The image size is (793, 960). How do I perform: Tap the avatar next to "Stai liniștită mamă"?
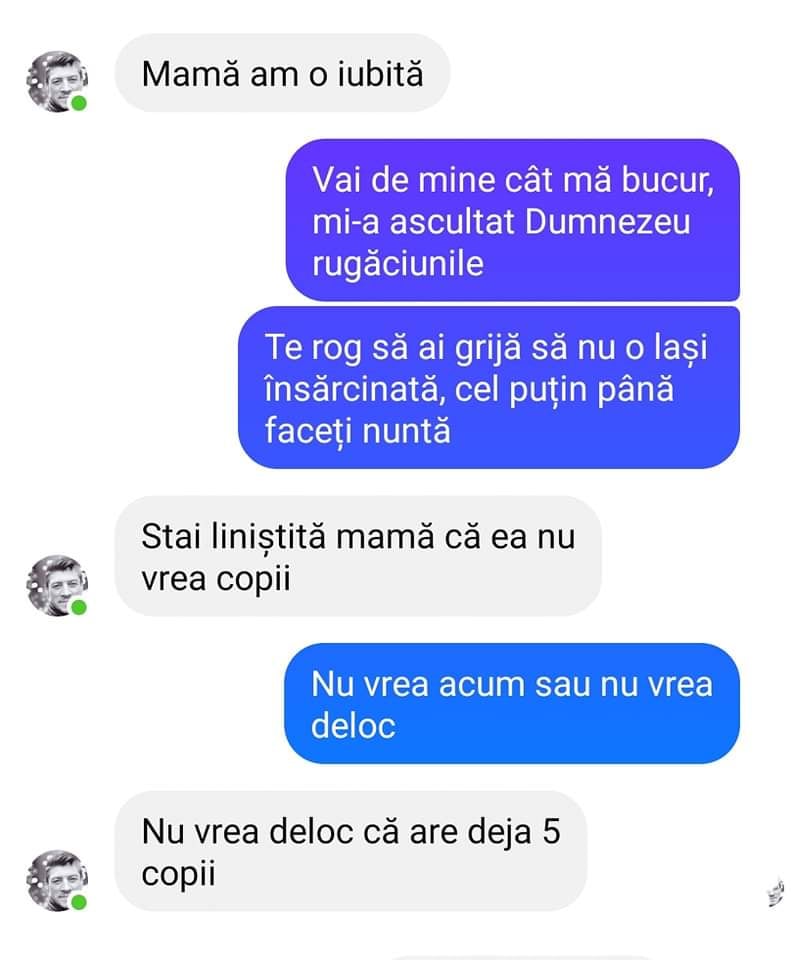56,585
